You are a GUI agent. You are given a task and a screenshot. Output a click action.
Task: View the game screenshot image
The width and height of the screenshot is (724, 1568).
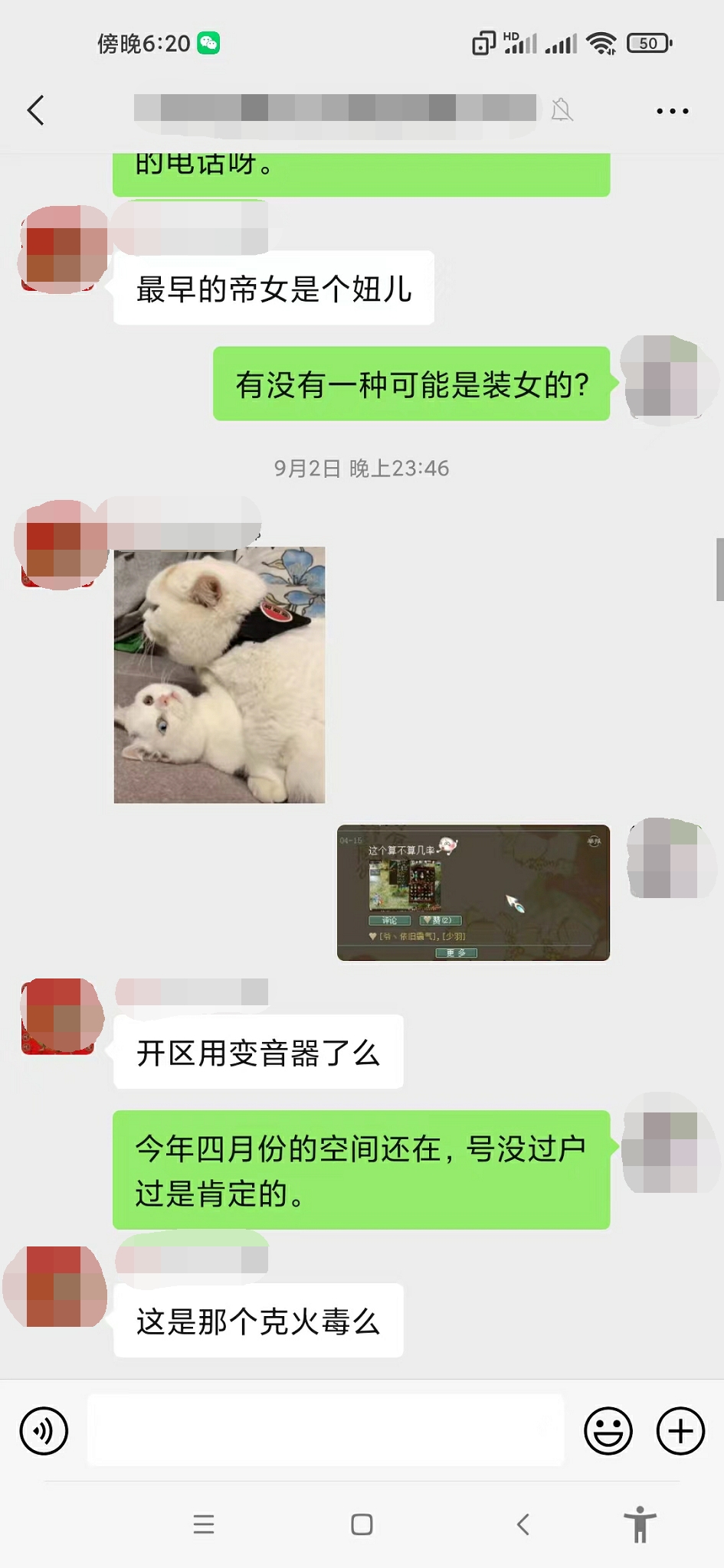(x=473, y=892)
